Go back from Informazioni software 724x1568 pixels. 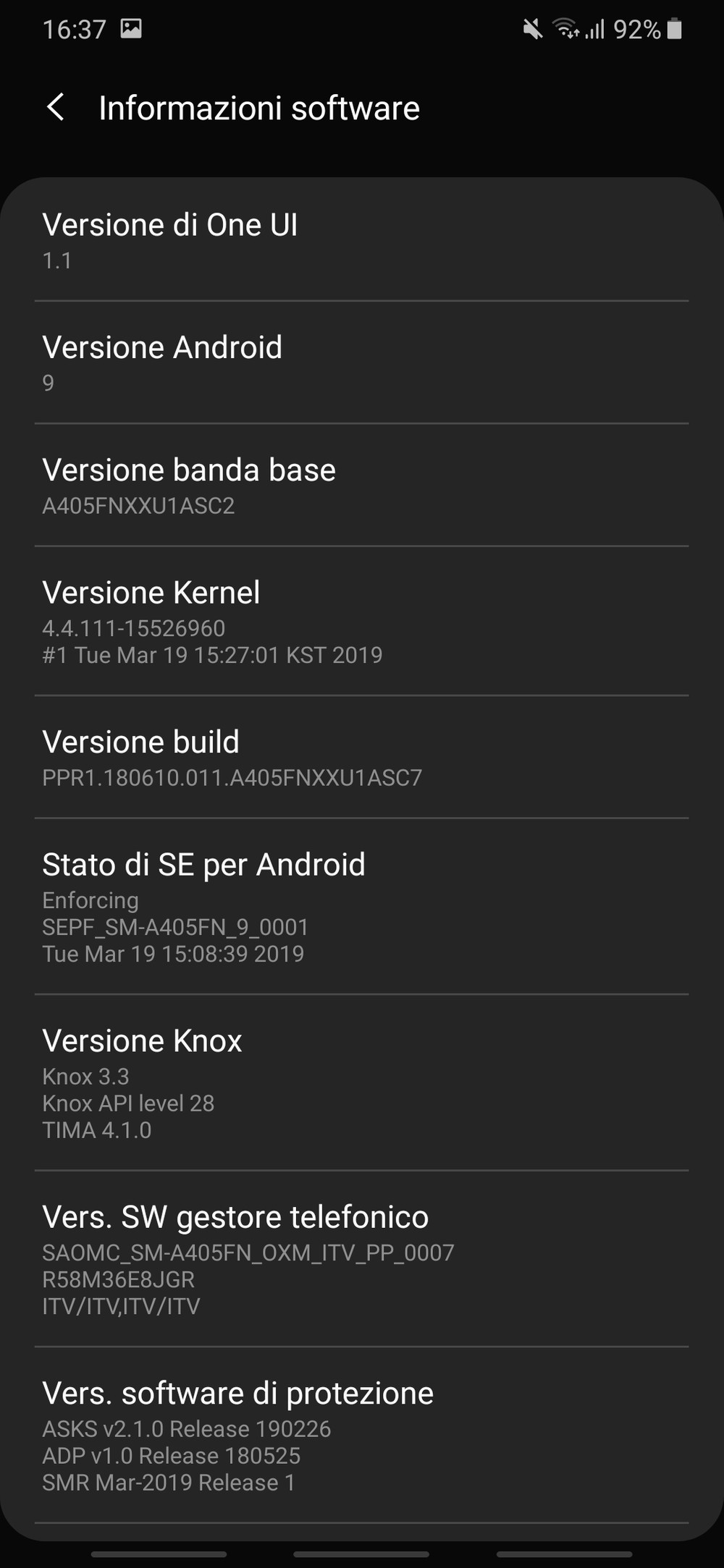pos(56,108)
